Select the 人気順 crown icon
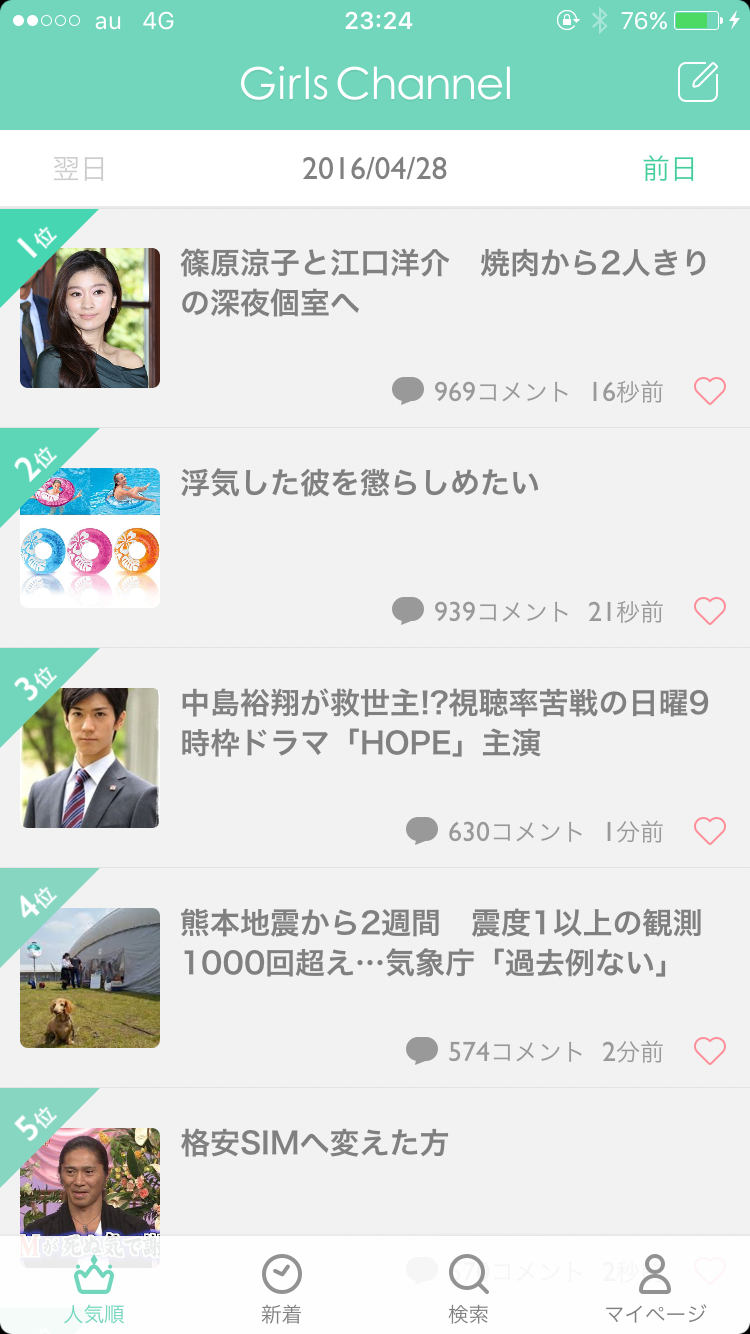750x1334 pixels. point(94,1277)
